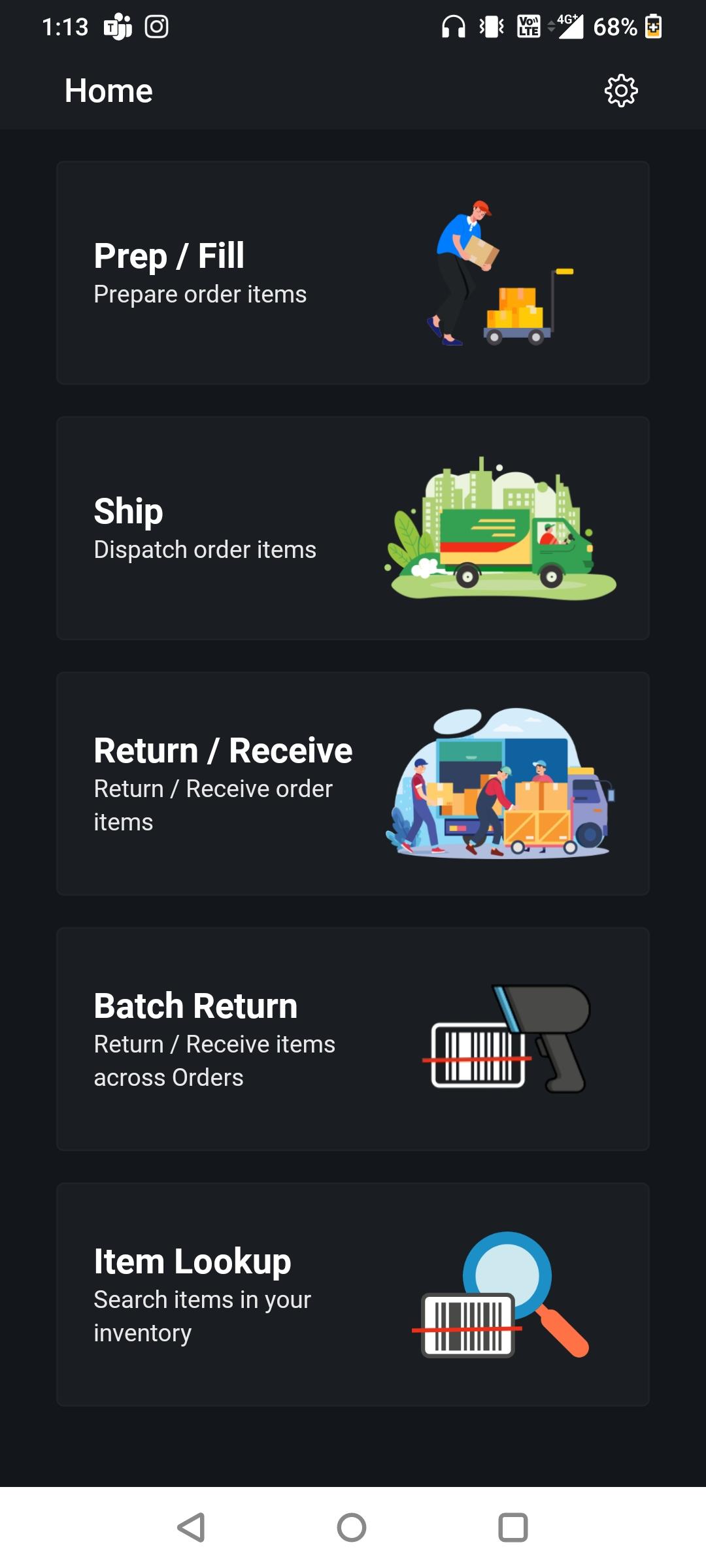Tap the Prep / Fill worker illustration icon
This screenshot has height=1568, width=706.
(497, 271)
